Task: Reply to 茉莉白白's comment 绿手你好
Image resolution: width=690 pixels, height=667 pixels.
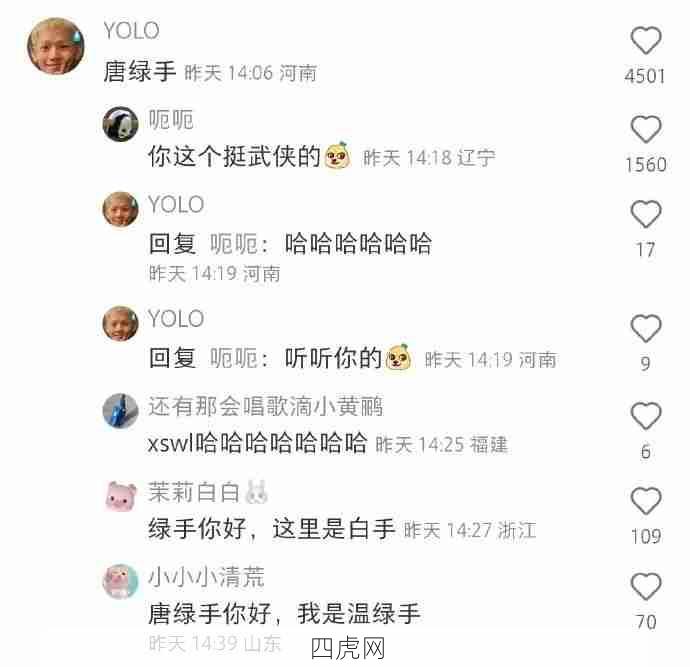Action: coord(272,530)
